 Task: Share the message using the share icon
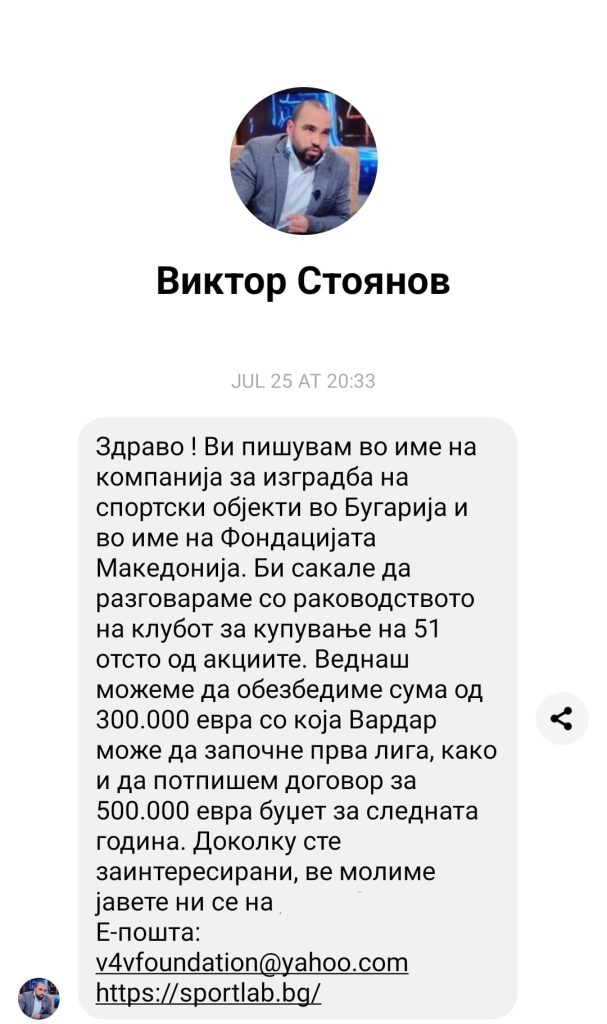coord(562,718)
